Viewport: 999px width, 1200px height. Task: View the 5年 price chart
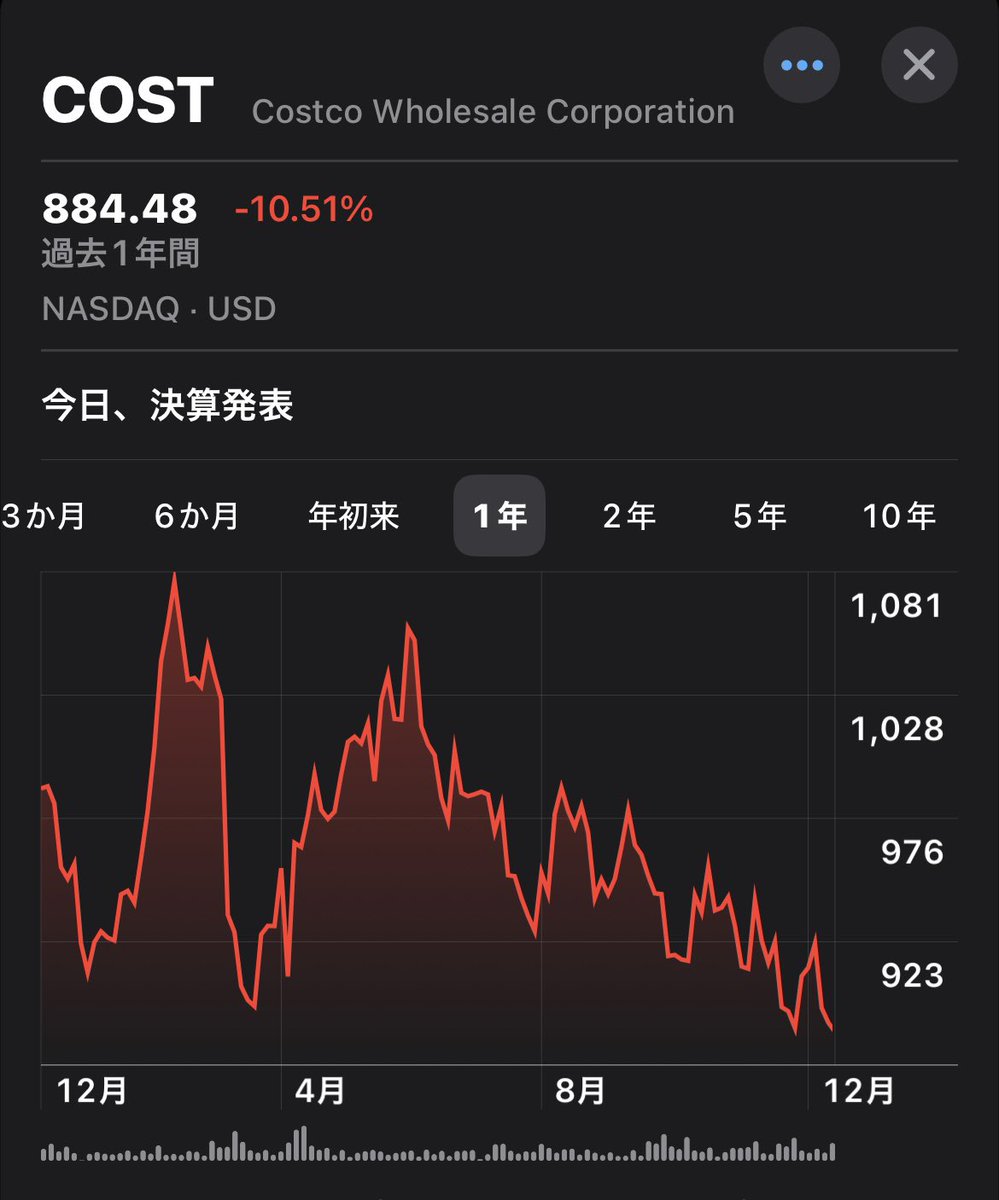click(759, 516)
